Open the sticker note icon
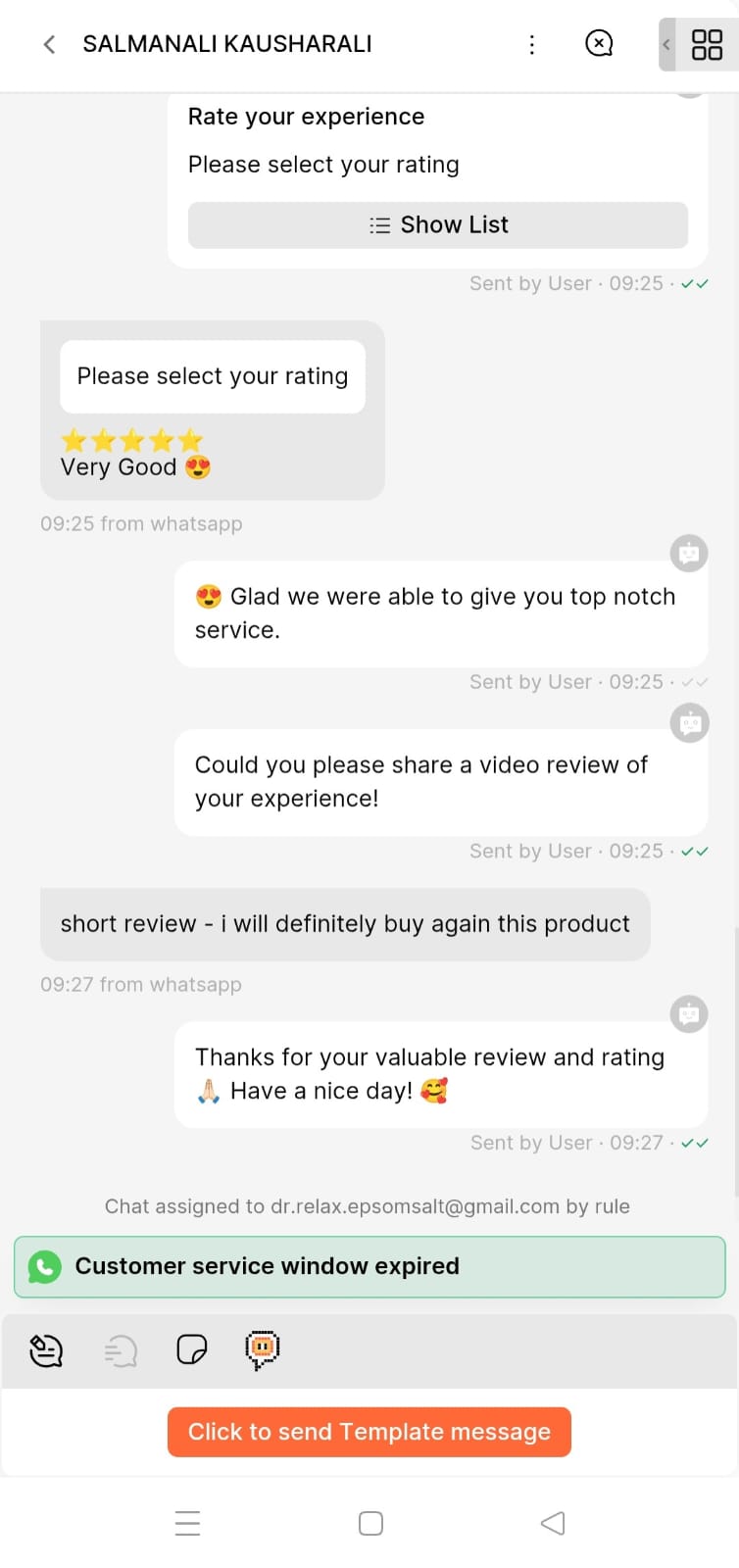Image resolution: width=739 pixels, height=1568 pixels. pos(191,1350)
